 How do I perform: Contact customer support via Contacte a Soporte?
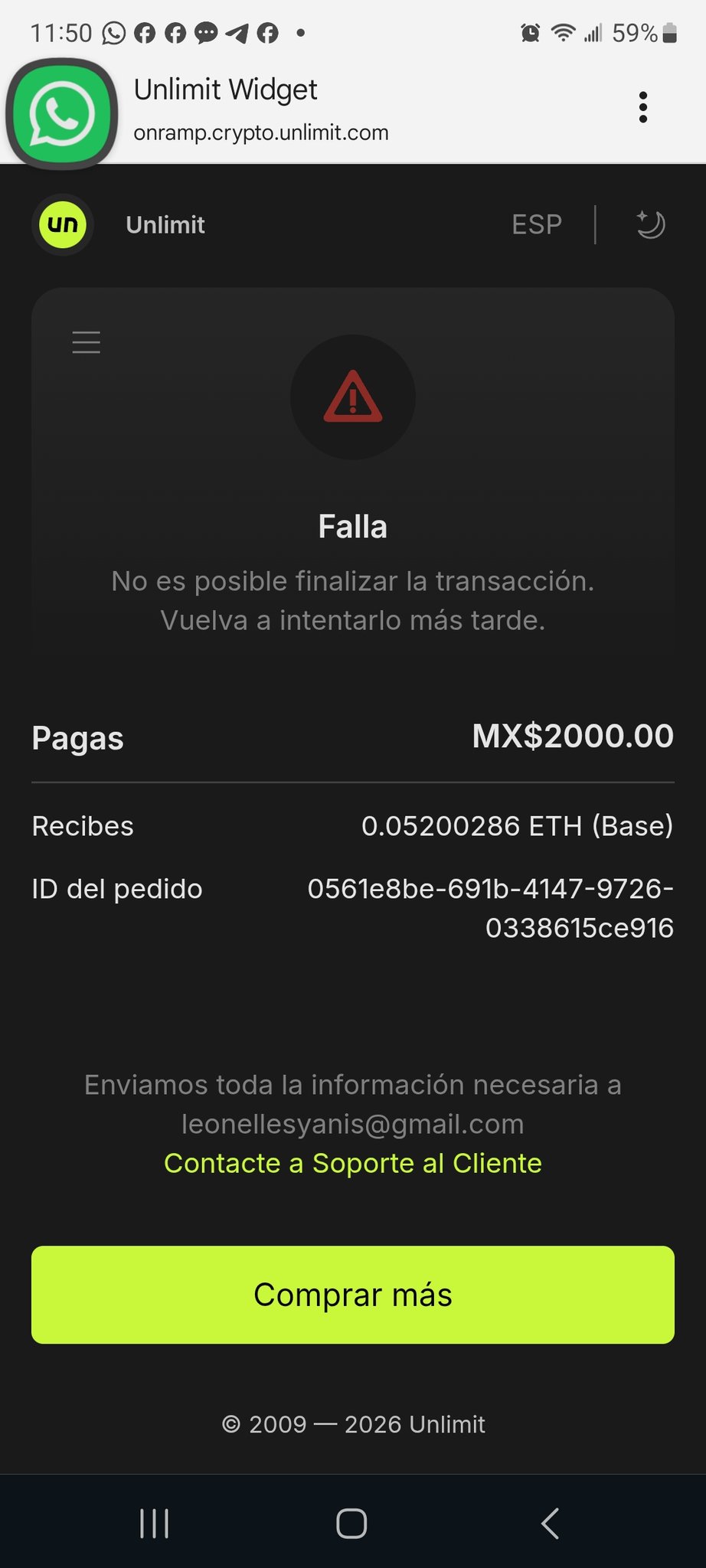click(353, 1163)
